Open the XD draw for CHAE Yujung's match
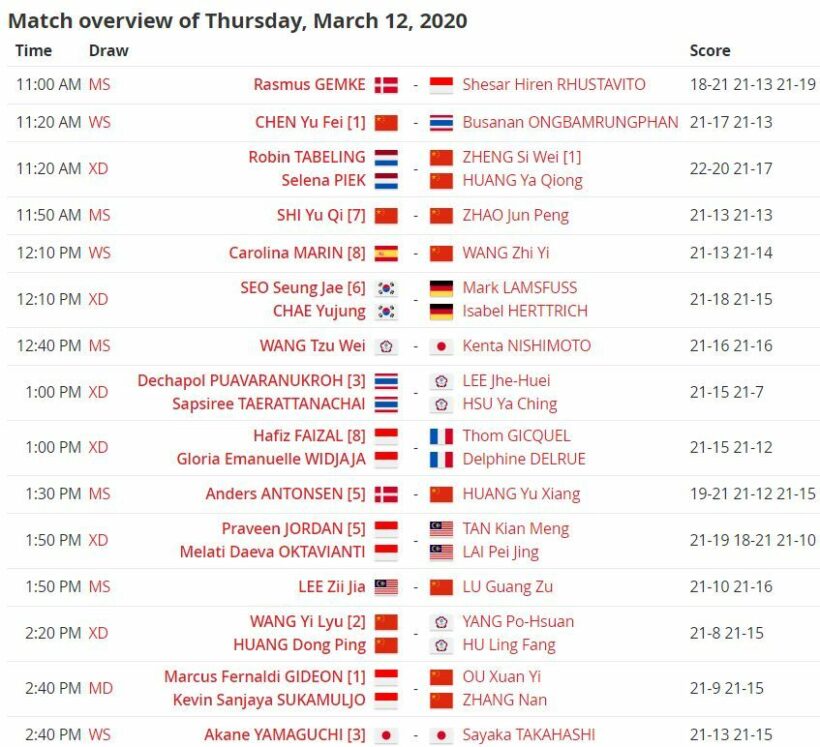The width and height of the screenshot is (820, 747). [x=98, y=299]
